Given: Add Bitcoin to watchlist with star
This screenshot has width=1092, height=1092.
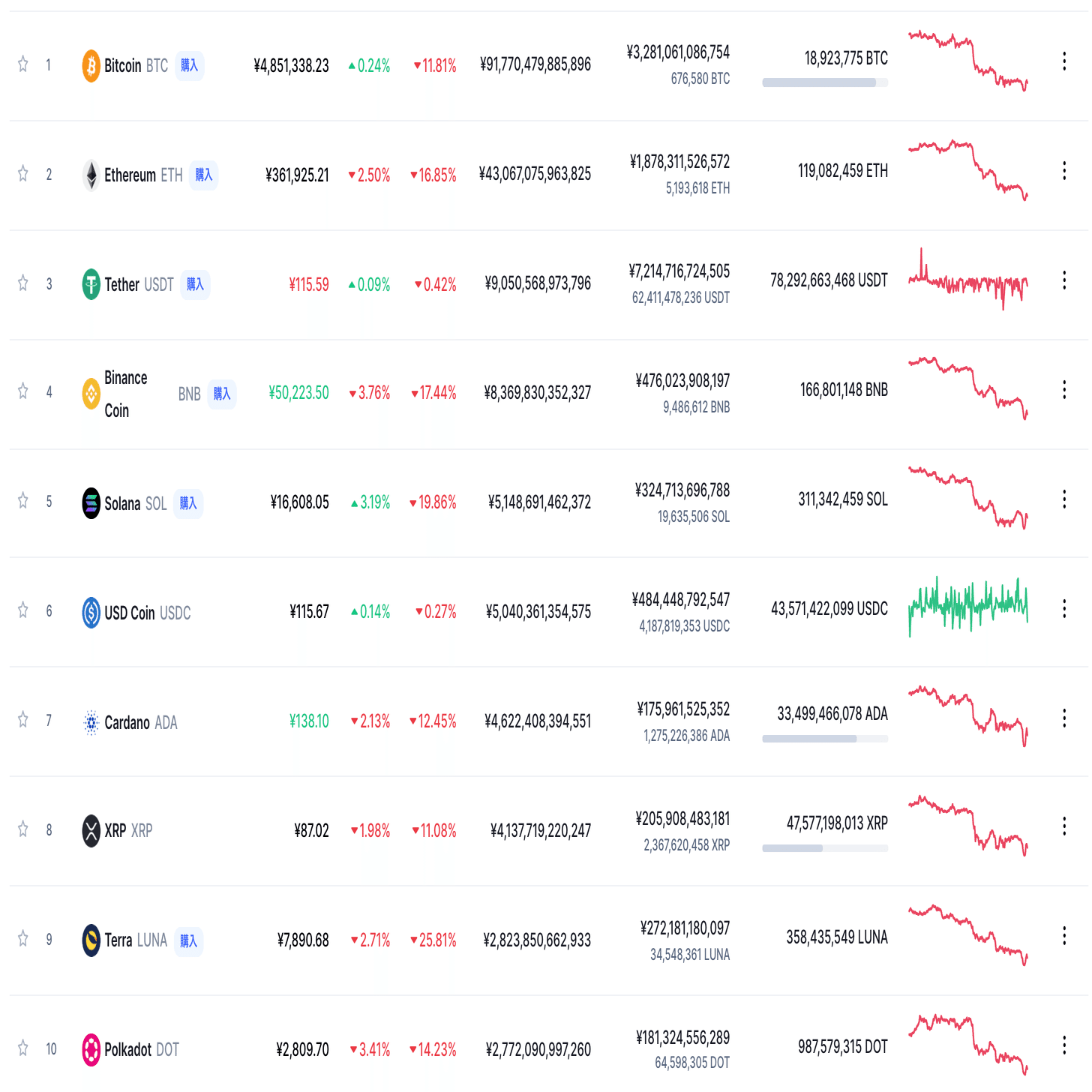Looking at the screenshot, I should pyautogui.click(x=23, y=64).
